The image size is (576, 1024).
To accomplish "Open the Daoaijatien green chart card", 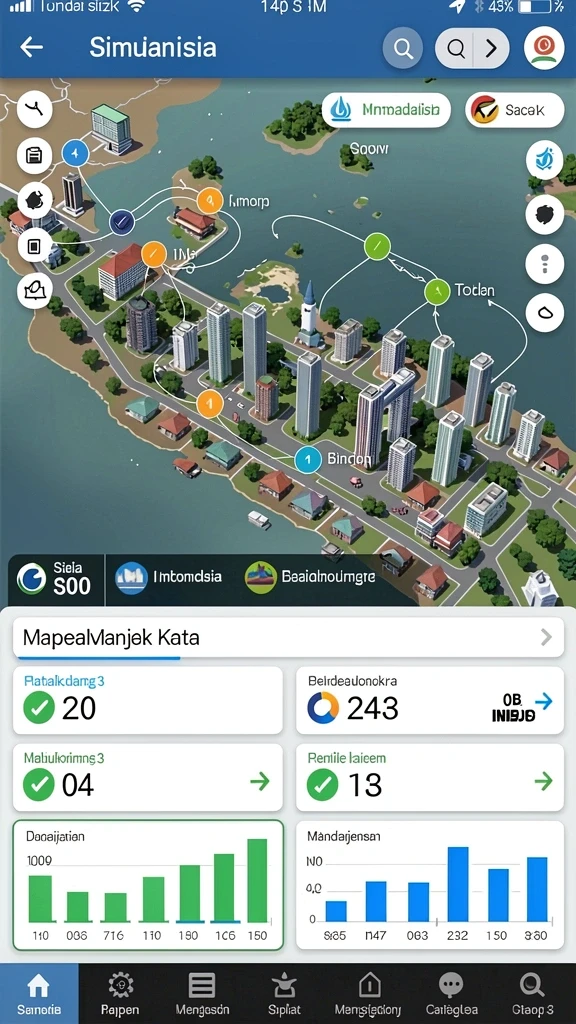I will coord(148,885).
